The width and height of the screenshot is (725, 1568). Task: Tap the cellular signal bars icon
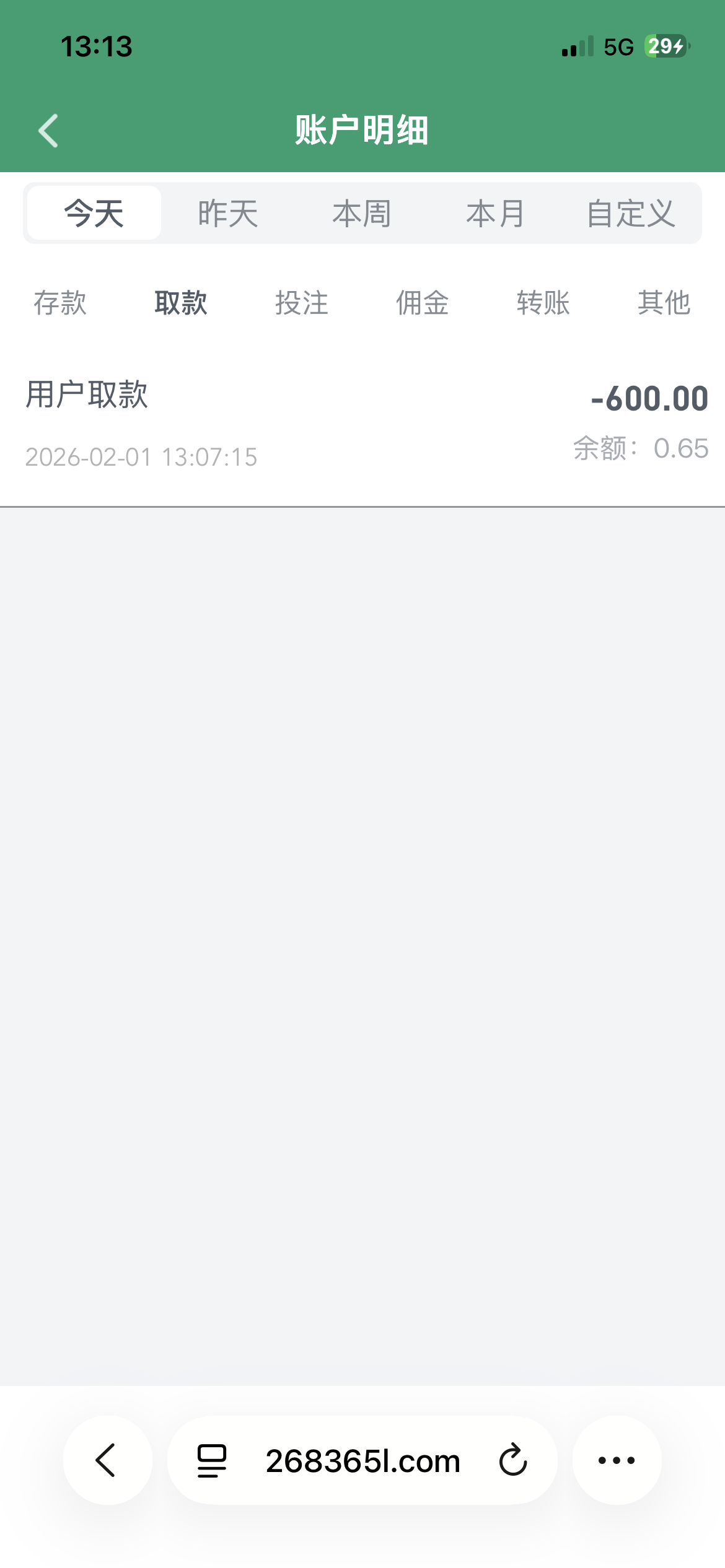click(x=576, y=46)
